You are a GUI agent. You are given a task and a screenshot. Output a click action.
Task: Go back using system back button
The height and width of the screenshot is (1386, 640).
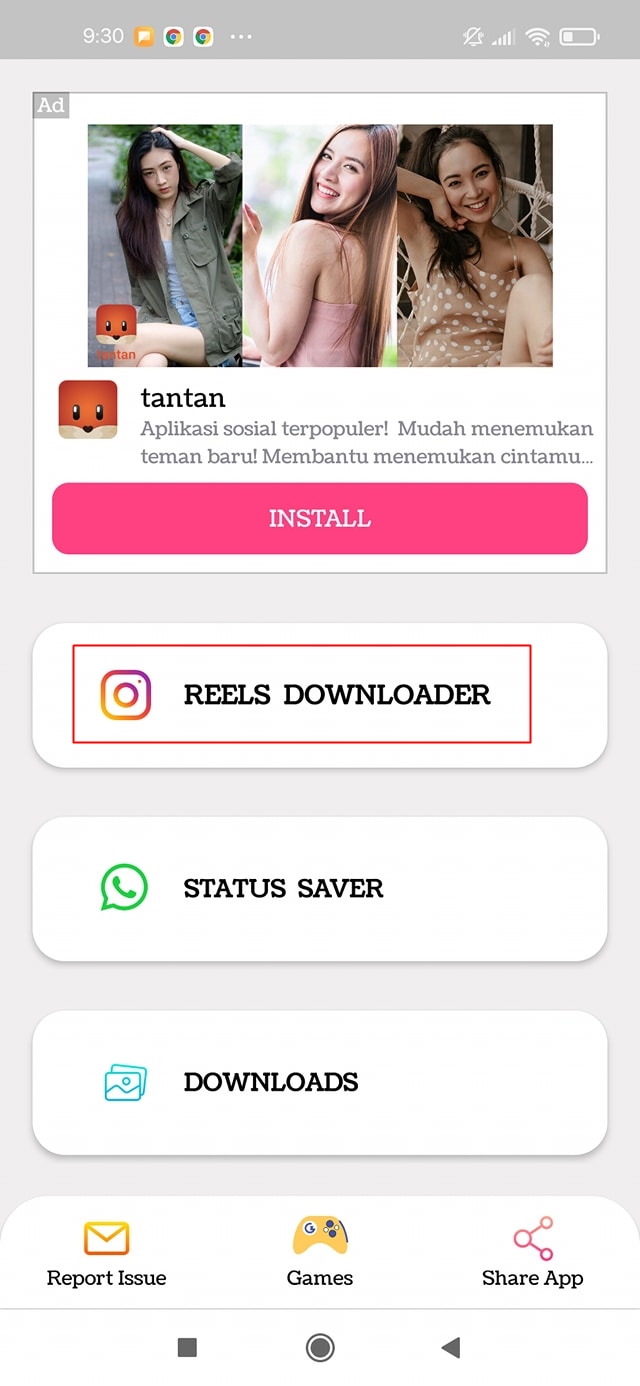point(451,1347)
